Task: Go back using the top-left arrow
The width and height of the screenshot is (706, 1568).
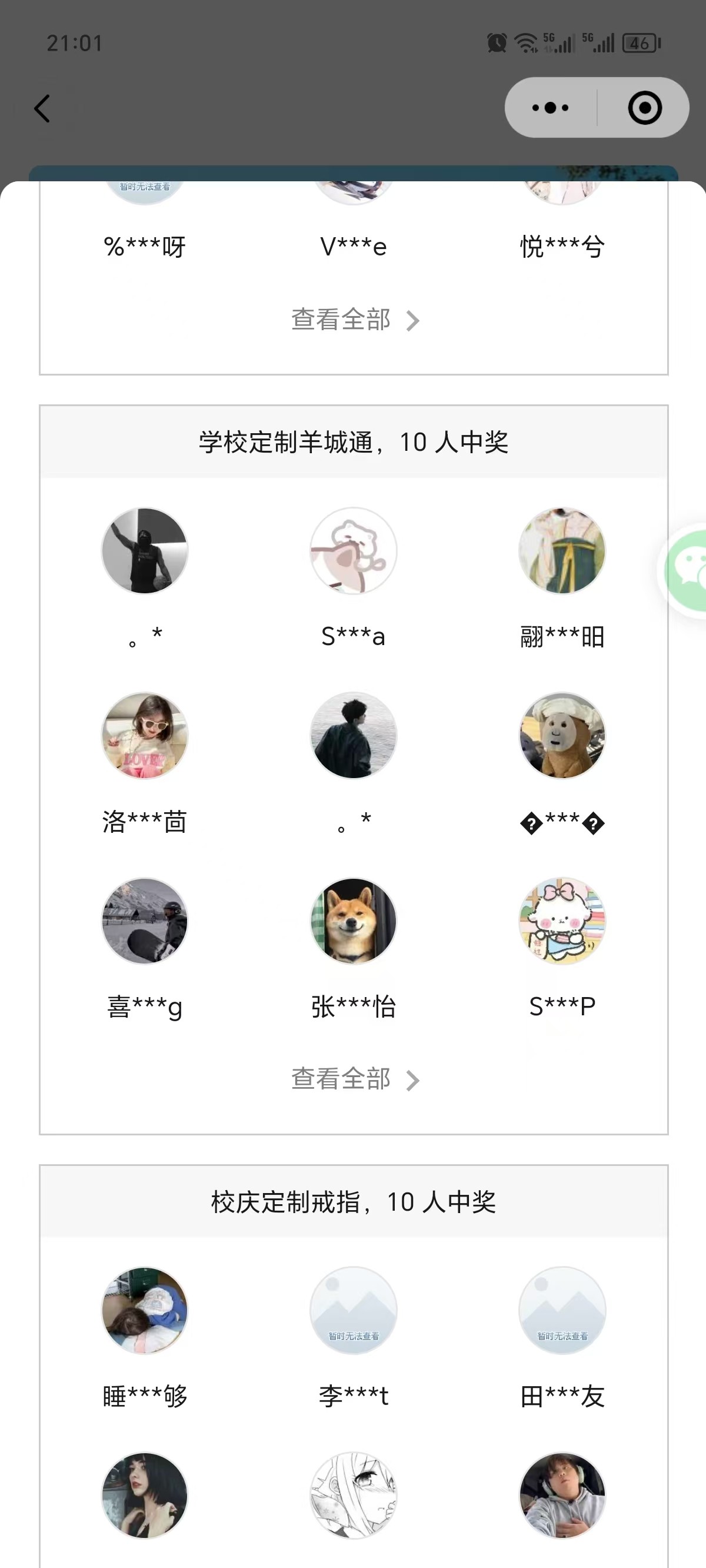Action: (42, 108)
